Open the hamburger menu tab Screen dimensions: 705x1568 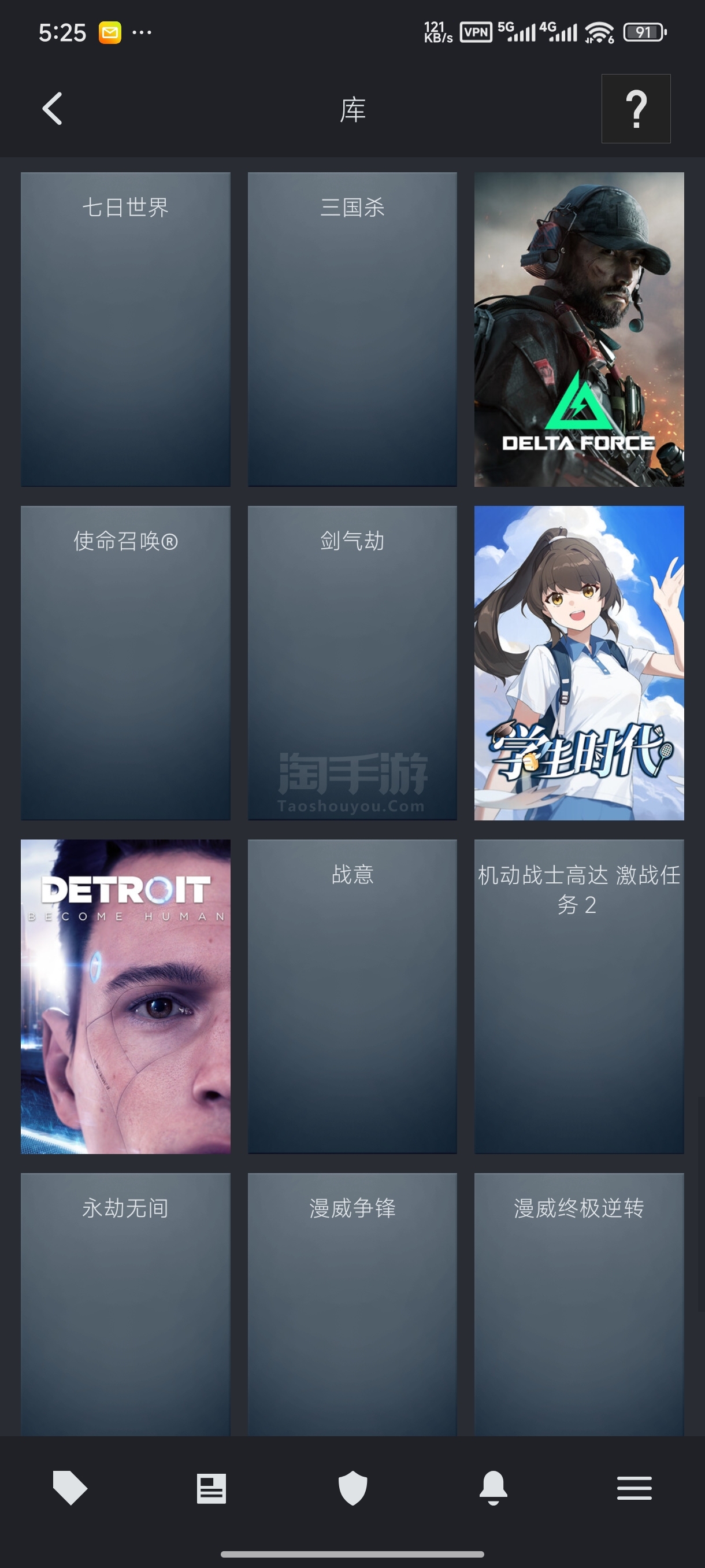tap(634, 1488)
